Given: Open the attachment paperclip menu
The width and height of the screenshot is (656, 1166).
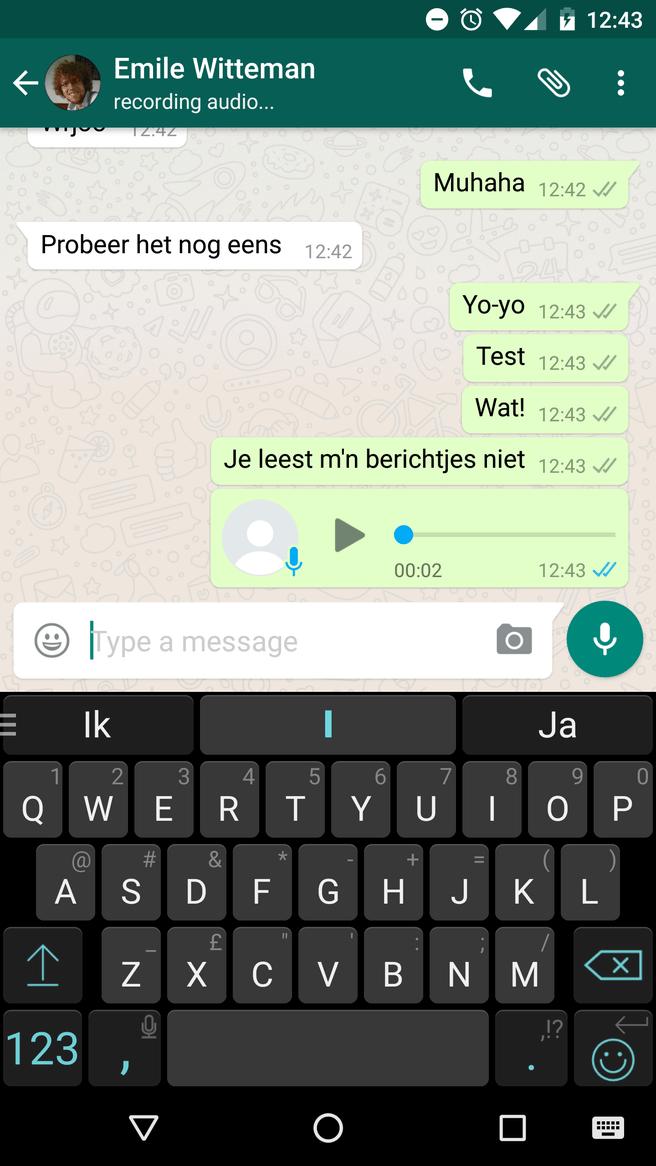Looking at the screenshot, I should coord(553,84).
